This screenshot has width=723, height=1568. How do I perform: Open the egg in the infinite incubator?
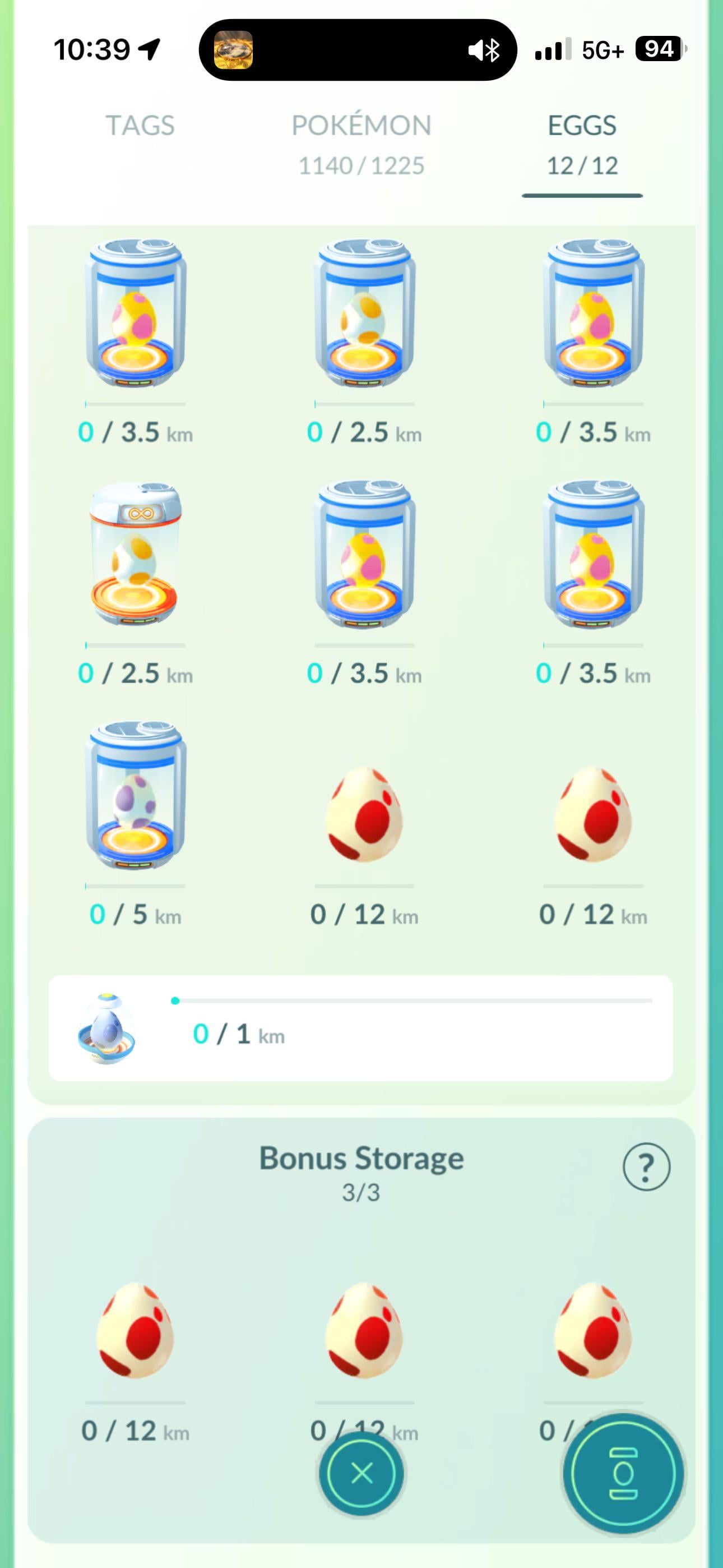135,555
